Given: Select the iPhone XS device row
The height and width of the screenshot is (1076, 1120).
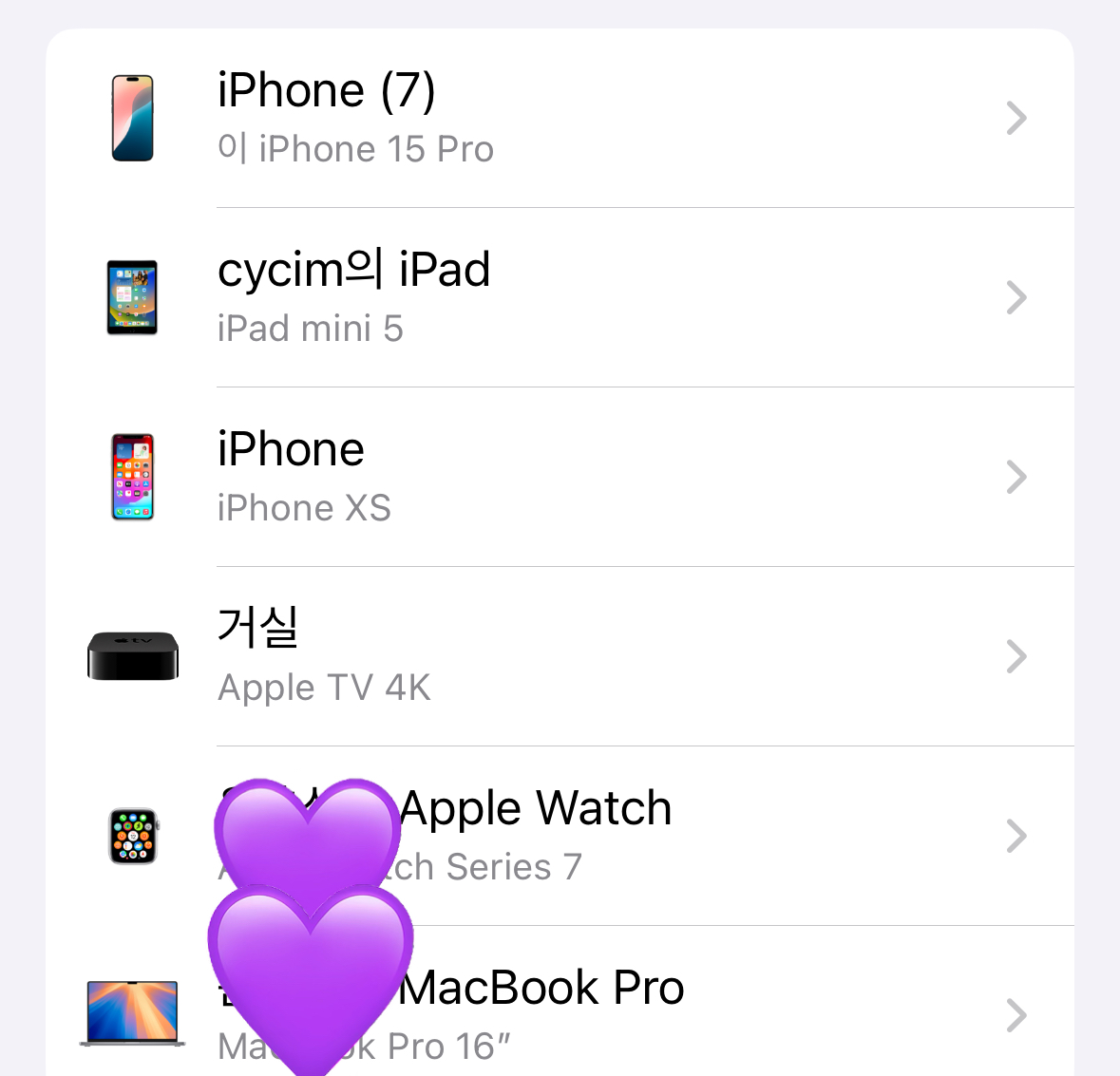Looking at the screenshot, I should pos(560,478).
